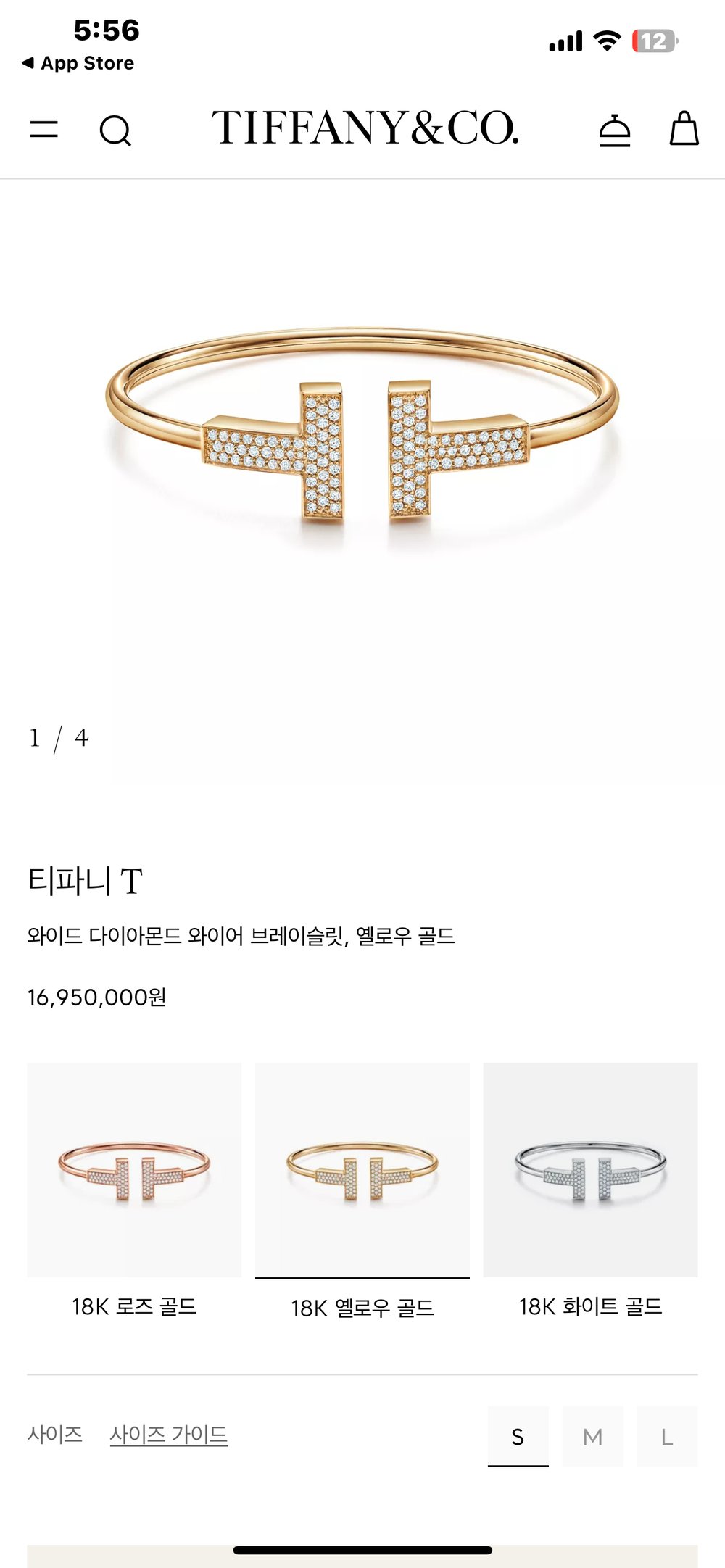
Task: Select the 18K 로즈 골드 option
Action: [134, 1189]
